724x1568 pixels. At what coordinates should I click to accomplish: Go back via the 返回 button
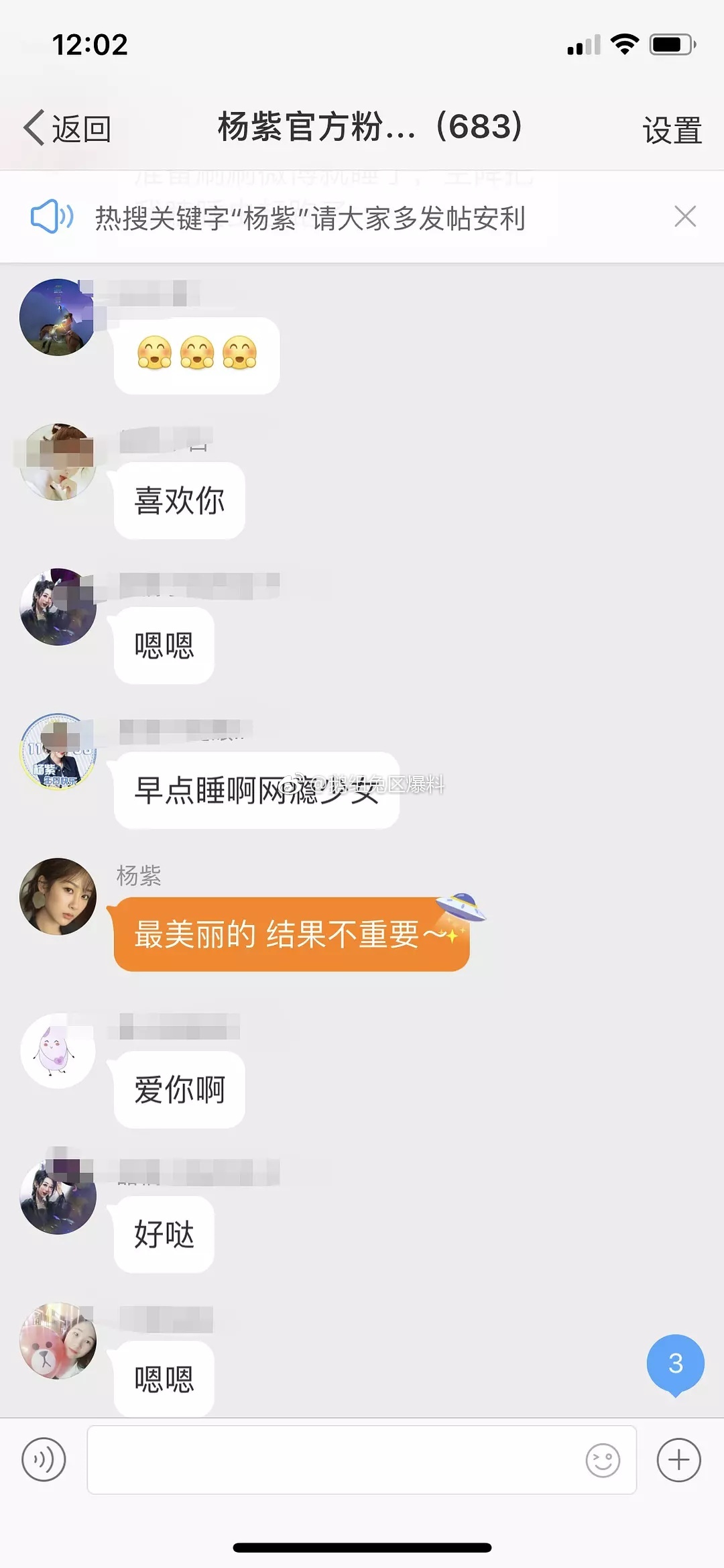pos(68,128)
